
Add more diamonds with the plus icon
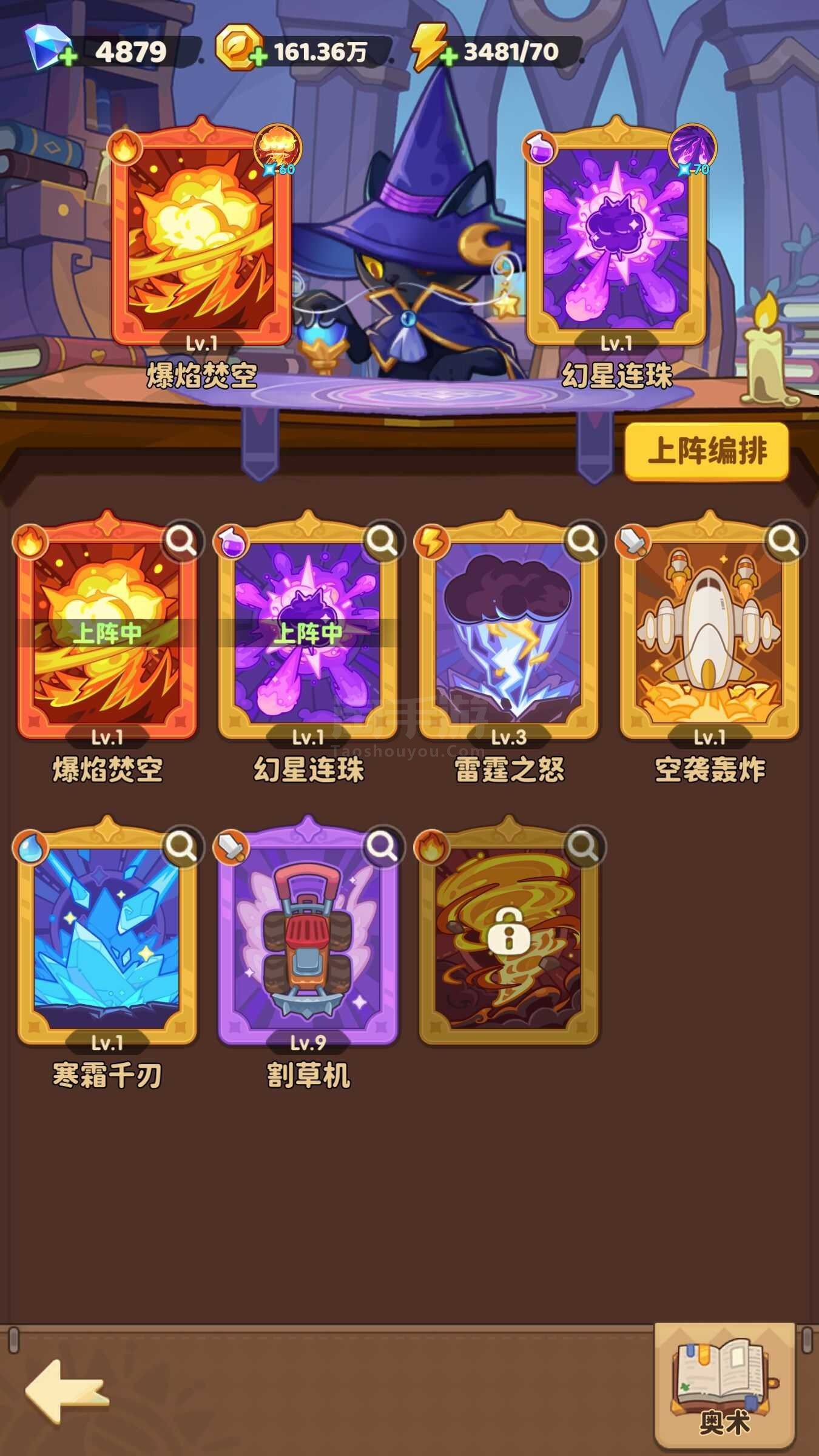click(x=68, y=58)
